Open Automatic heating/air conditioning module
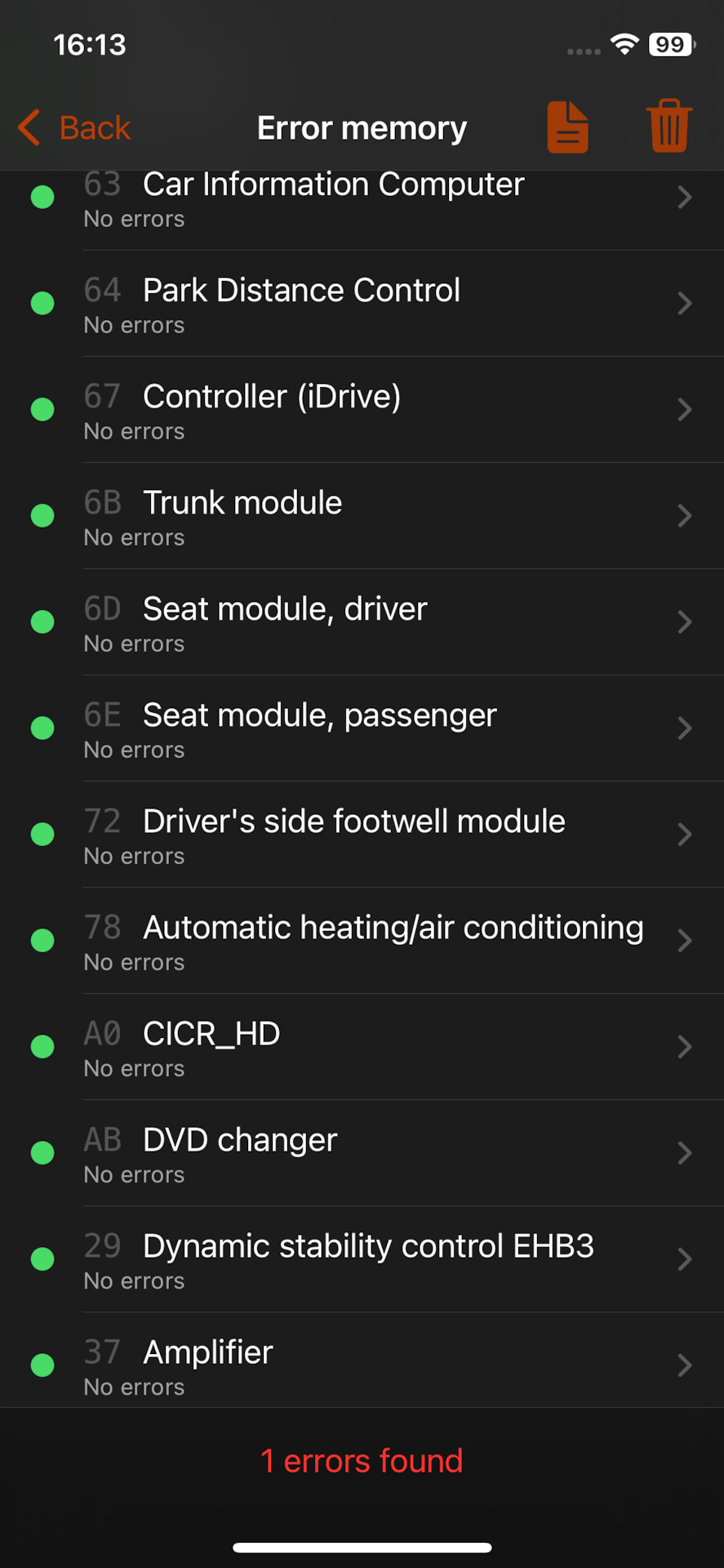Screen dimensions: 724x1568 pos(362,941)
